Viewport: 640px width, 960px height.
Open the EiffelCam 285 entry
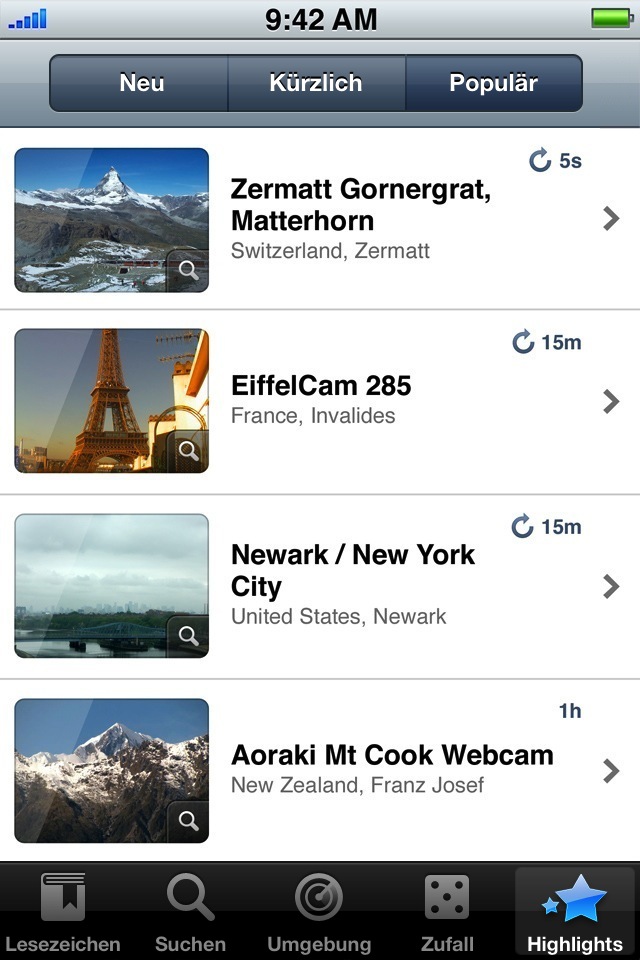pyautogui.click(x=400, y=400)
